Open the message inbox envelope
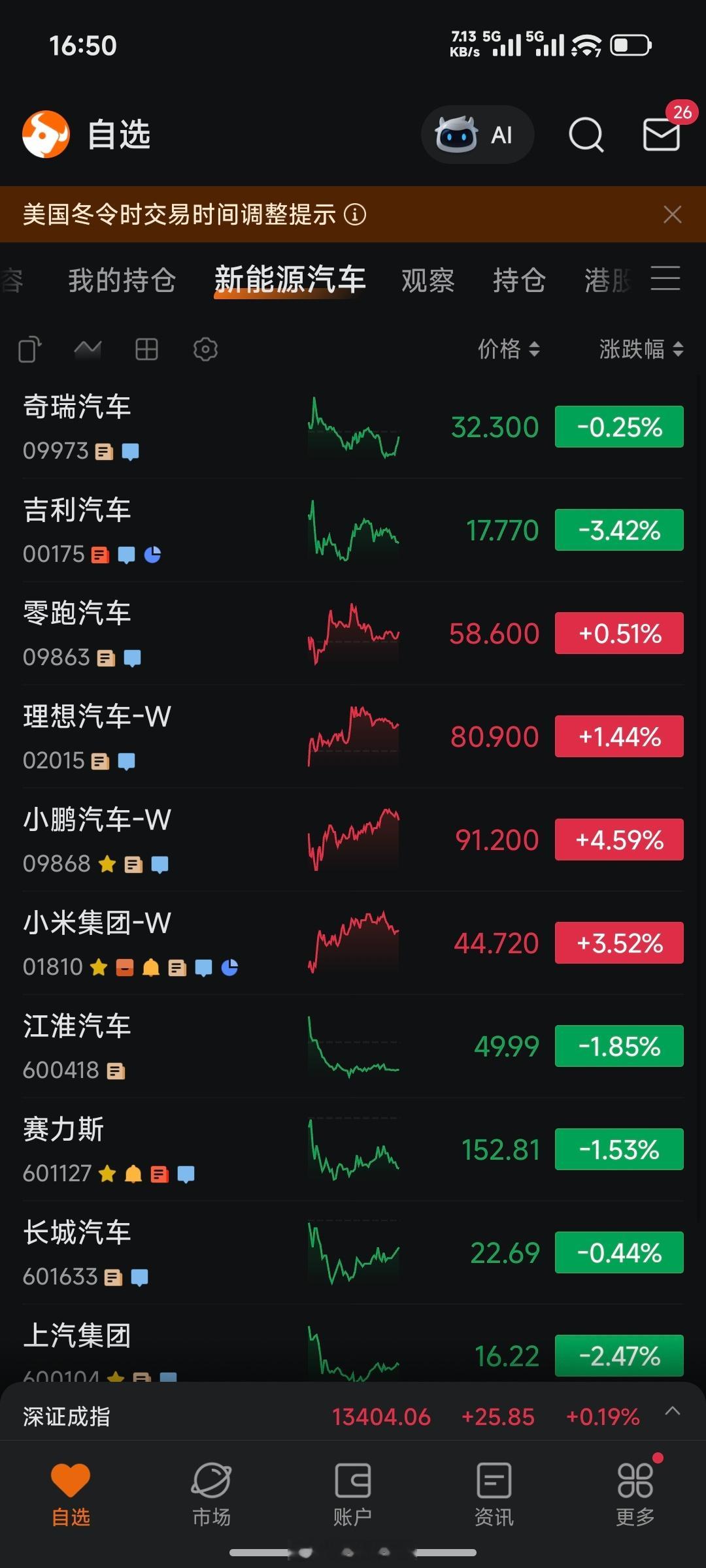This screenshot has width=706, height=1568. 661,135
